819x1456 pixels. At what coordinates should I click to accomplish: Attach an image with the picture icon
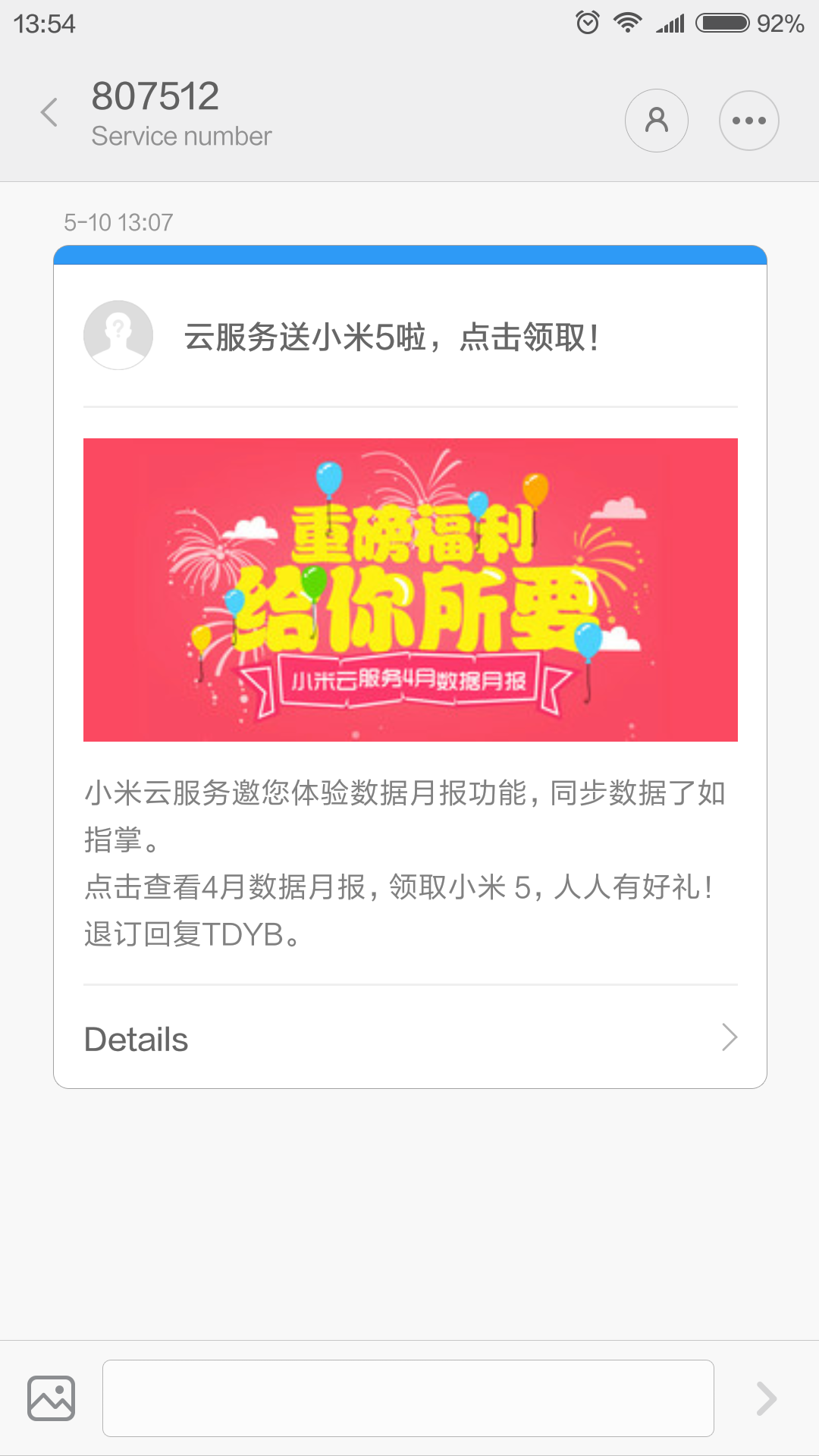coord(52,1398)
